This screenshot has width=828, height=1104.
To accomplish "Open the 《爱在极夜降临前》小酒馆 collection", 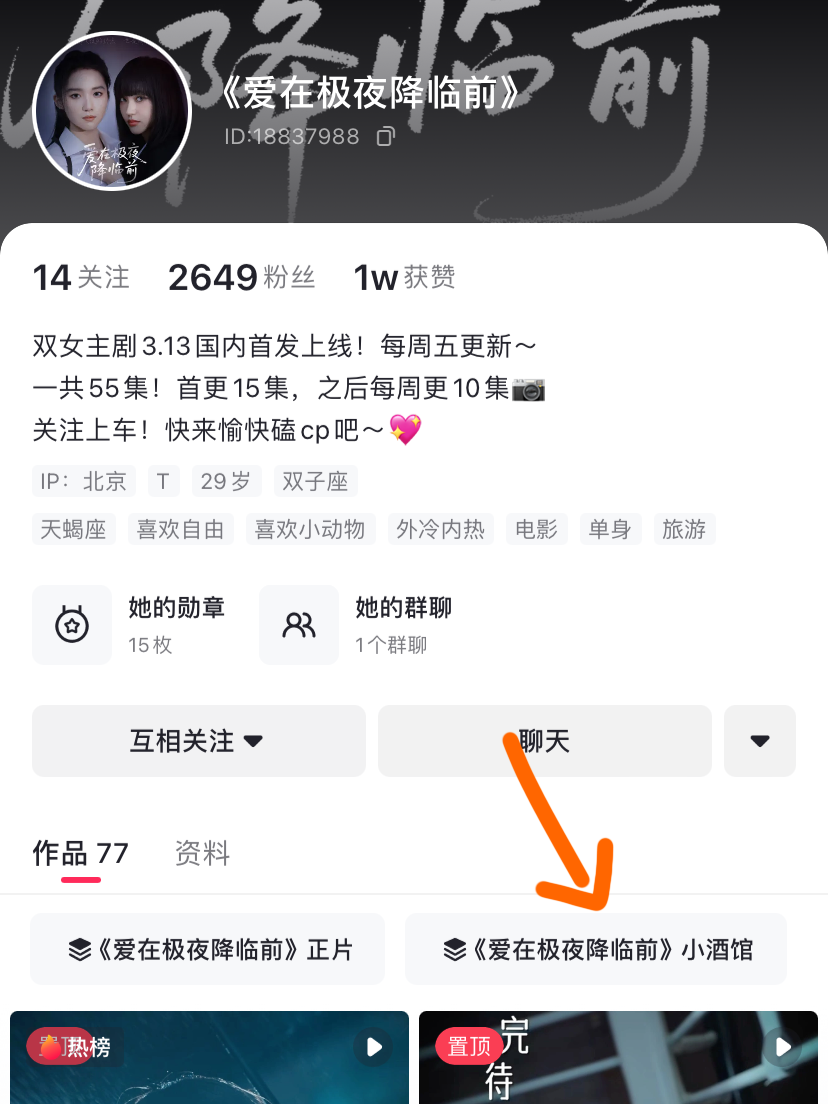I will (x=596, y=949).
